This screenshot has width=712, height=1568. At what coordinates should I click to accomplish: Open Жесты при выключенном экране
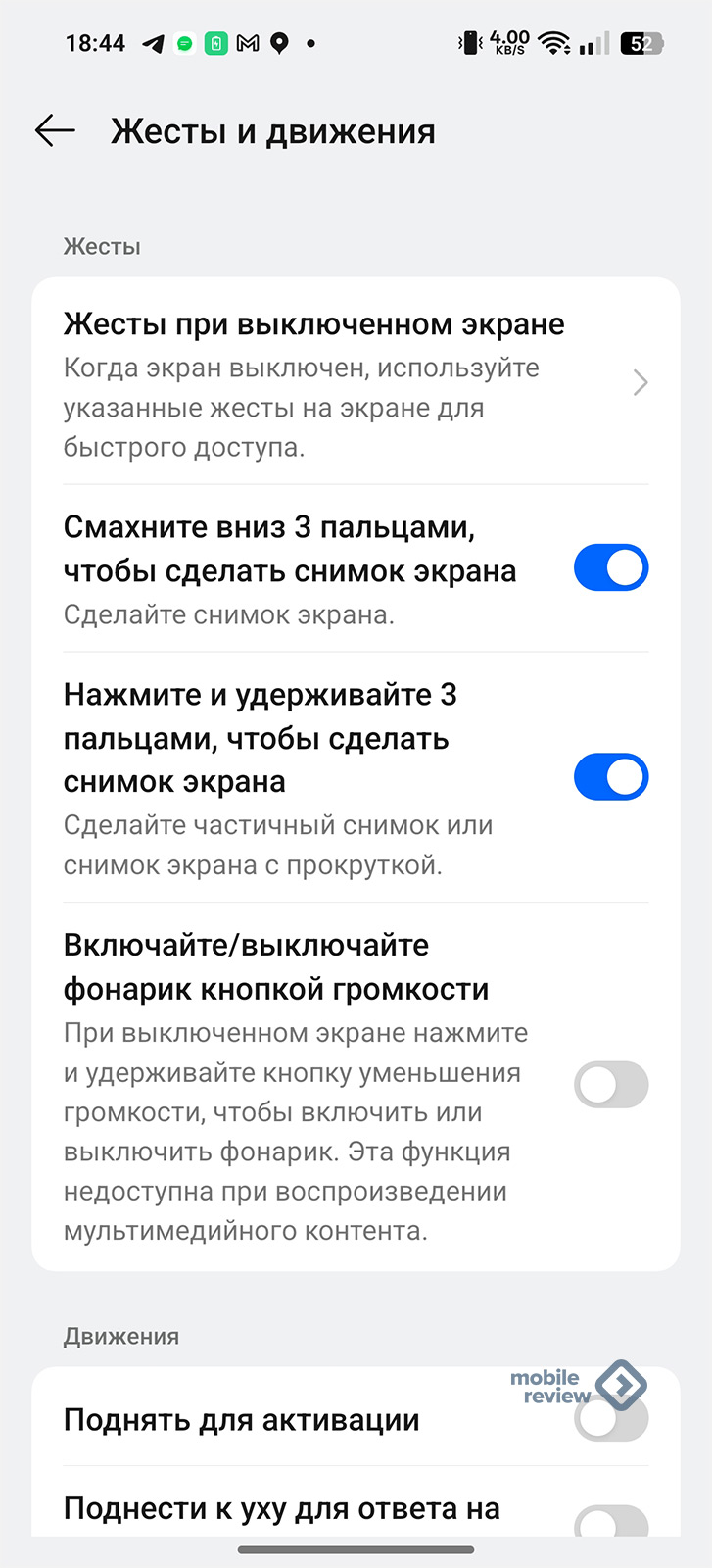coord(356,382)
